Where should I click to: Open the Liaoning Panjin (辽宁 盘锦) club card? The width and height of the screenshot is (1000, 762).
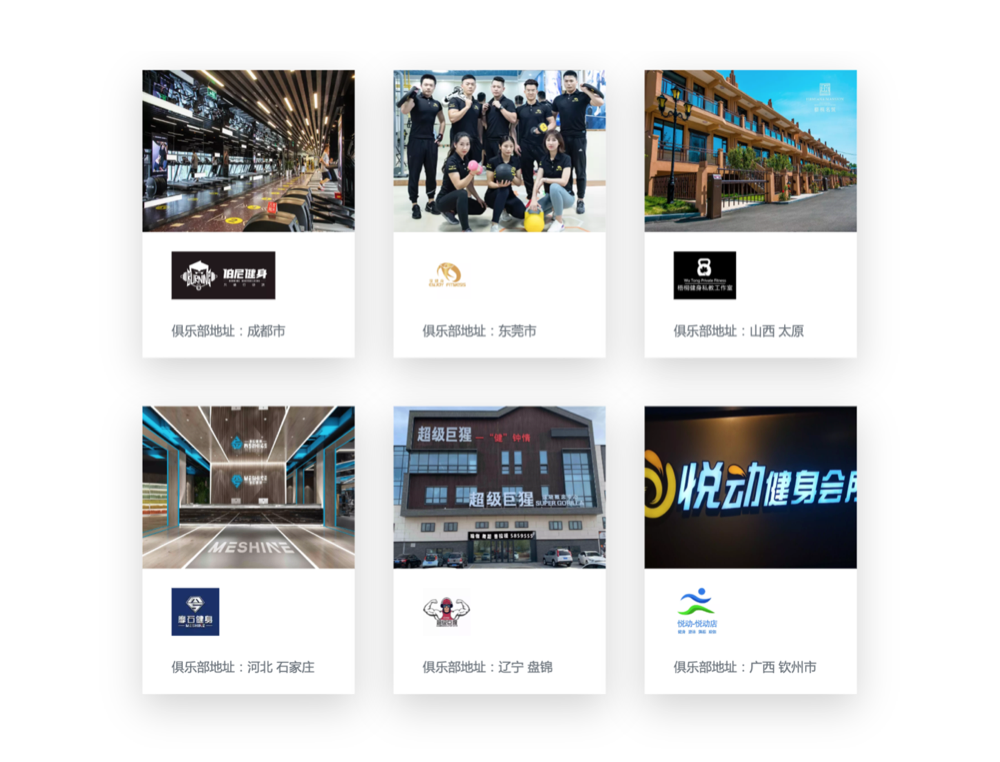pos(499,549)
